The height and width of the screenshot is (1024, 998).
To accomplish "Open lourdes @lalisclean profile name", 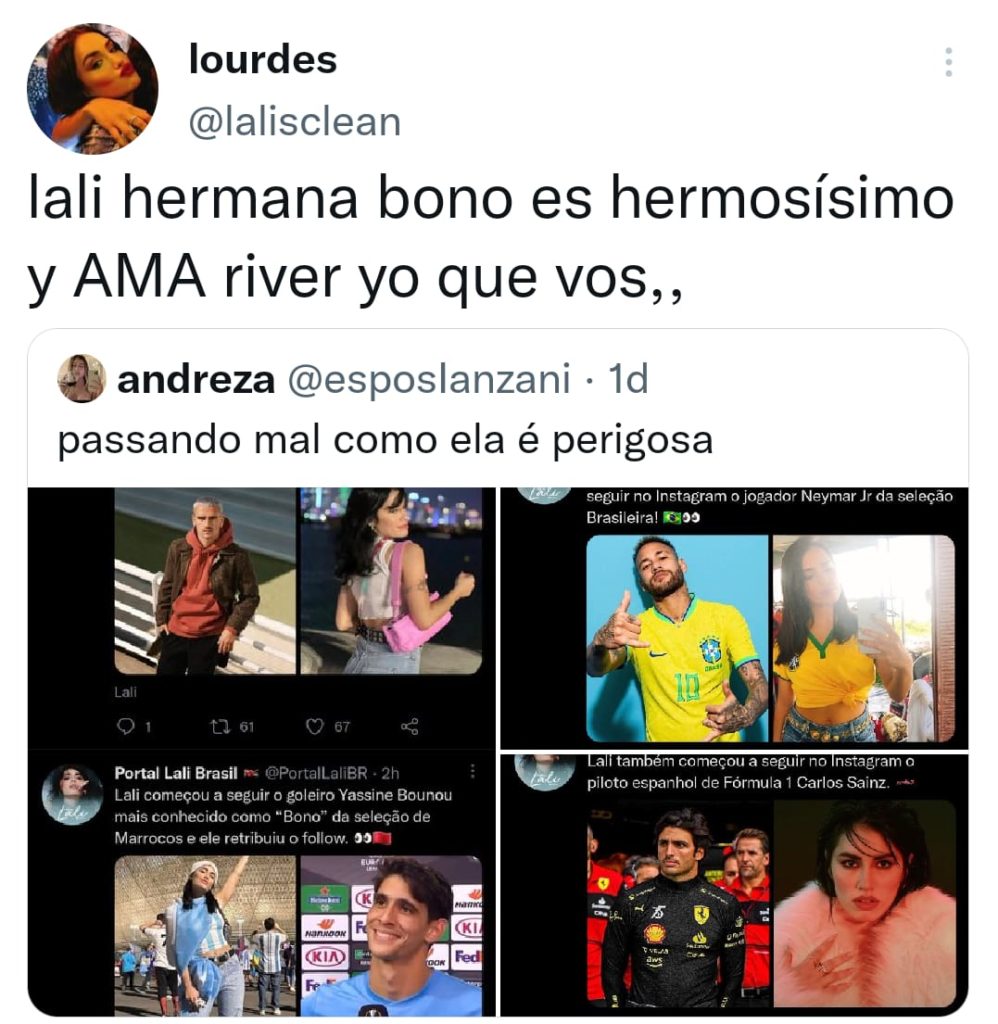I will (x=263, y=60).
